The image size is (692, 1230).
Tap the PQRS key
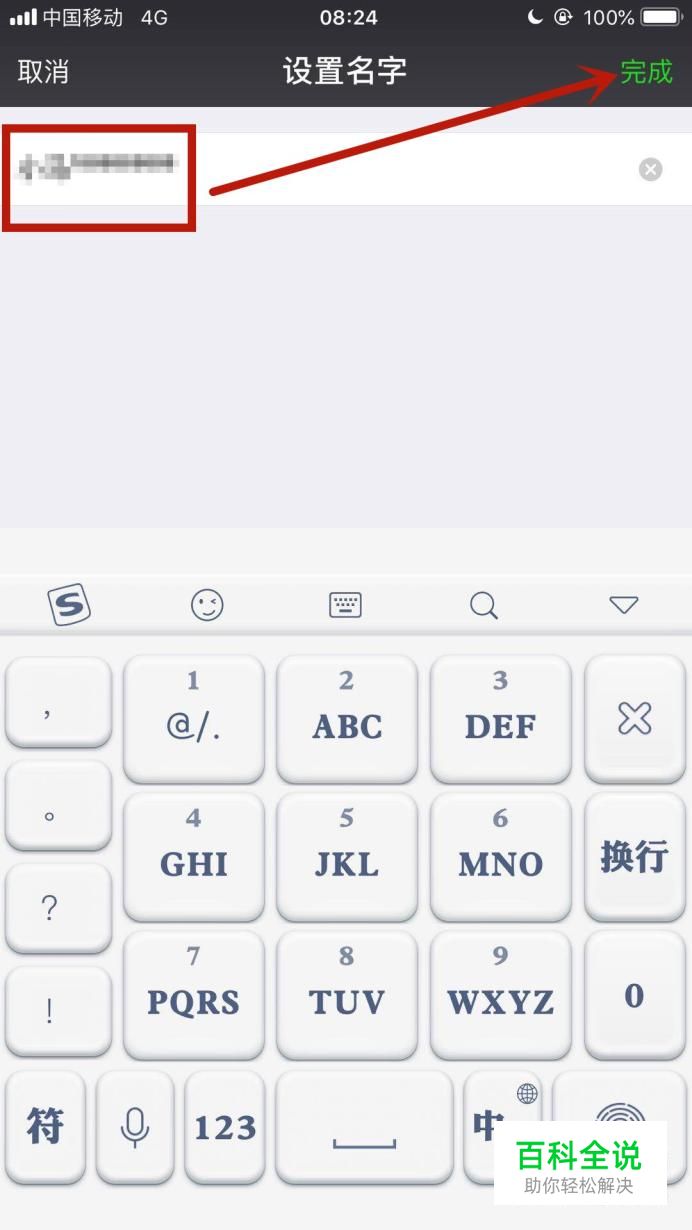click(194, 995)
